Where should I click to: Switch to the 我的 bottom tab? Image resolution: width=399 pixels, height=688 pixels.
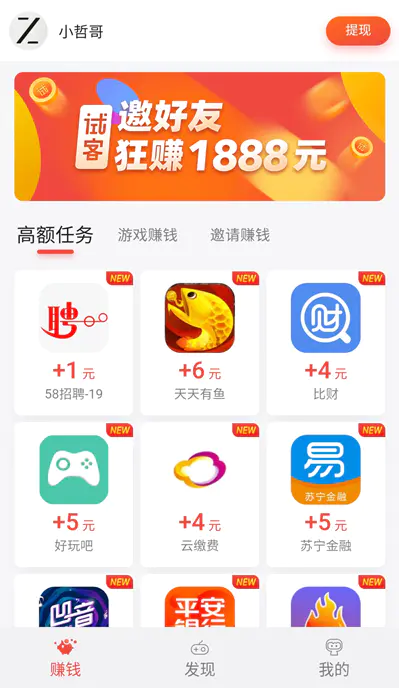point(334,658)
